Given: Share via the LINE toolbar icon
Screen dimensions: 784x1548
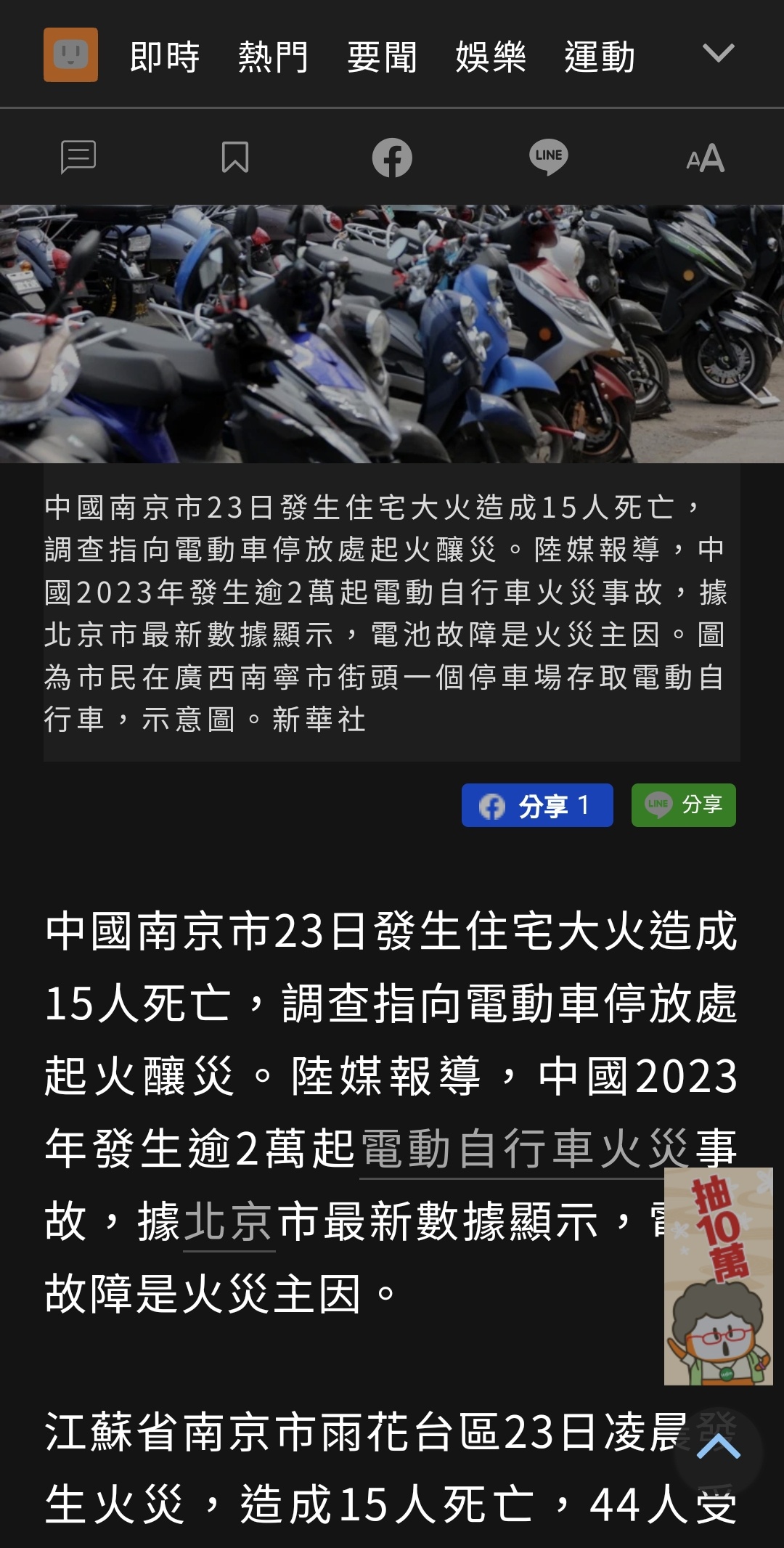Looking at the screenshot, I should (x=548, y=157).
